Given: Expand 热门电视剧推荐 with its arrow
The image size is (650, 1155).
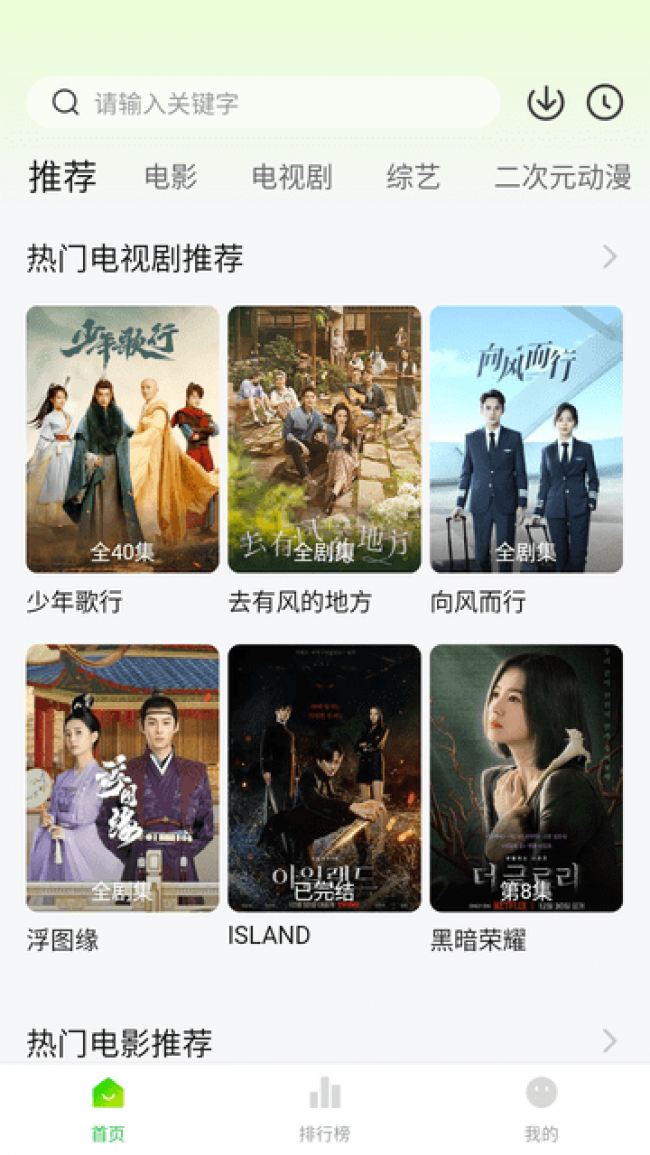Looking at the screenshot, I should (610, 258).
